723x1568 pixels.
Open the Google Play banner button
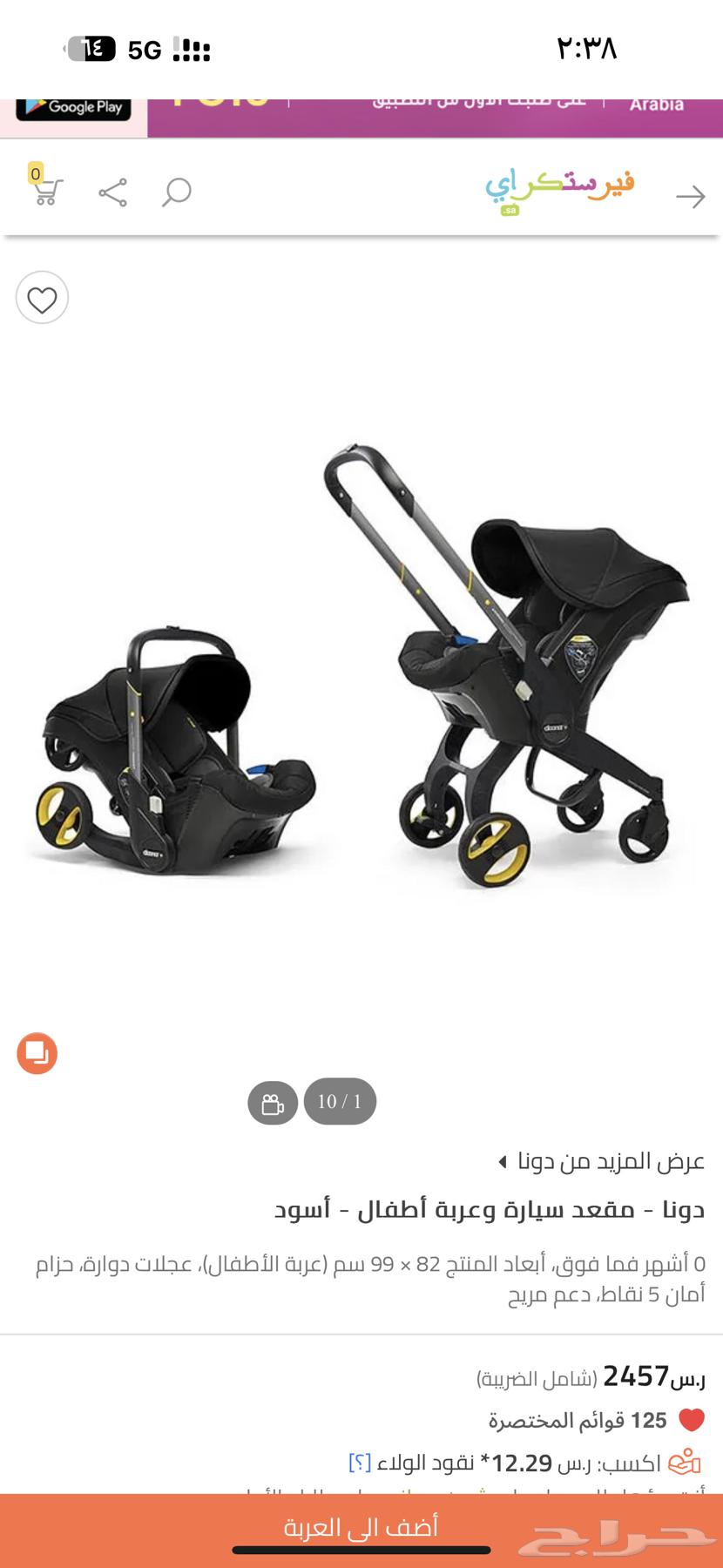point(73,108)
